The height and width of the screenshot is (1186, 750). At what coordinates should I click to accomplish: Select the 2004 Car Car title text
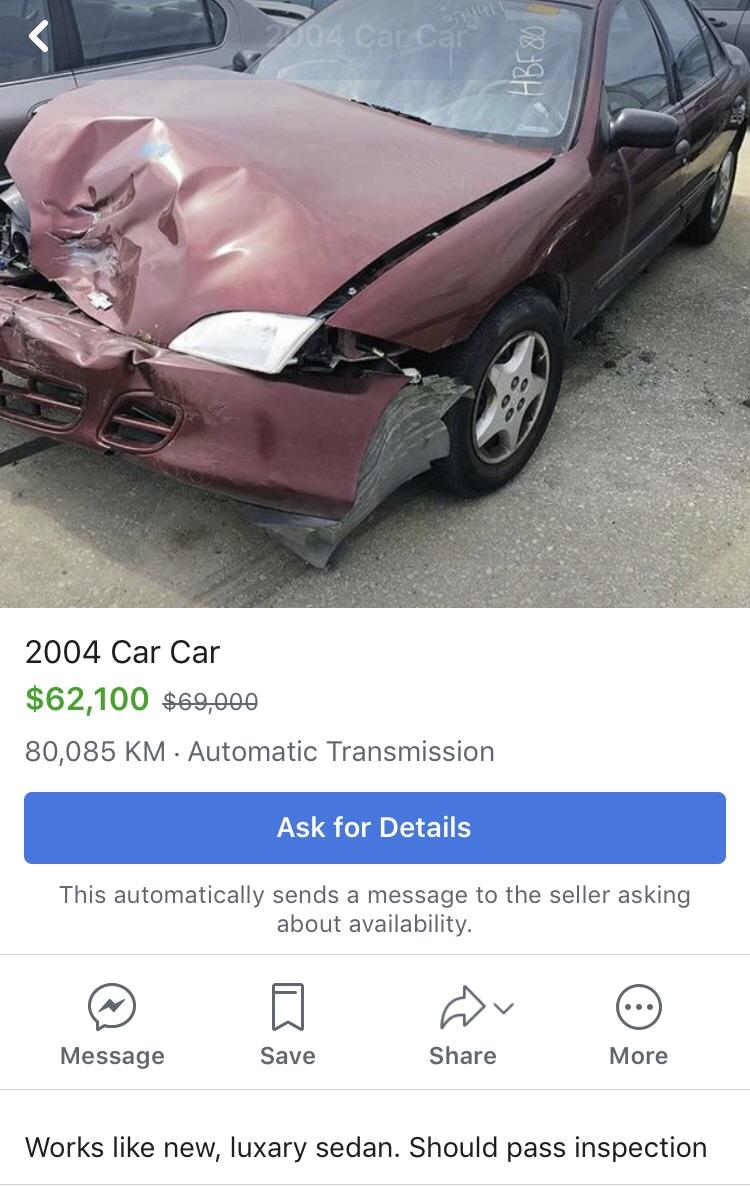click(127, 651)
